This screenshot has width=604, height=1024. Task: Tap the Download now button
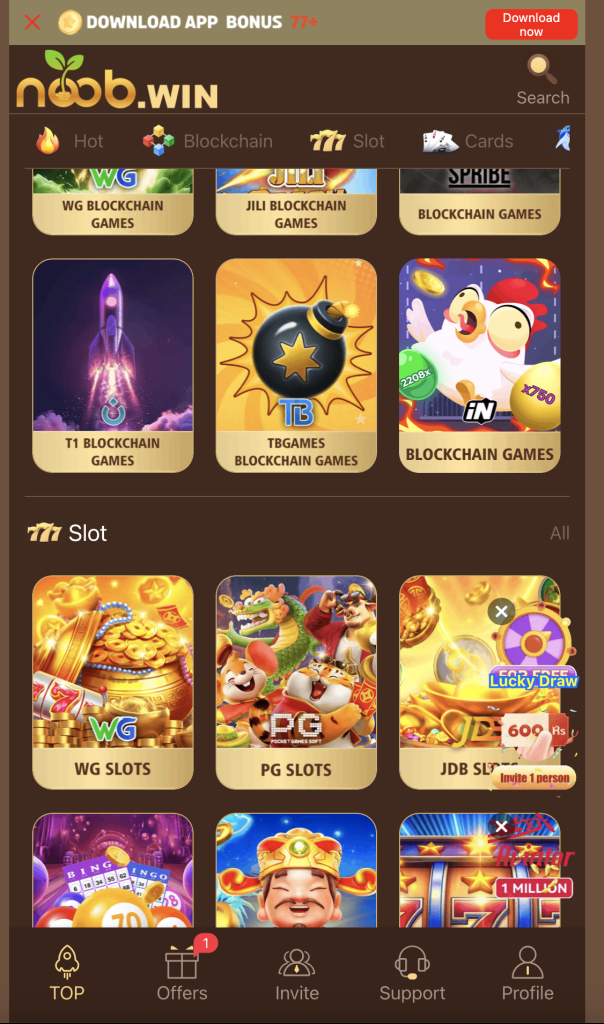pyautogui.click(x=531, y=24)
